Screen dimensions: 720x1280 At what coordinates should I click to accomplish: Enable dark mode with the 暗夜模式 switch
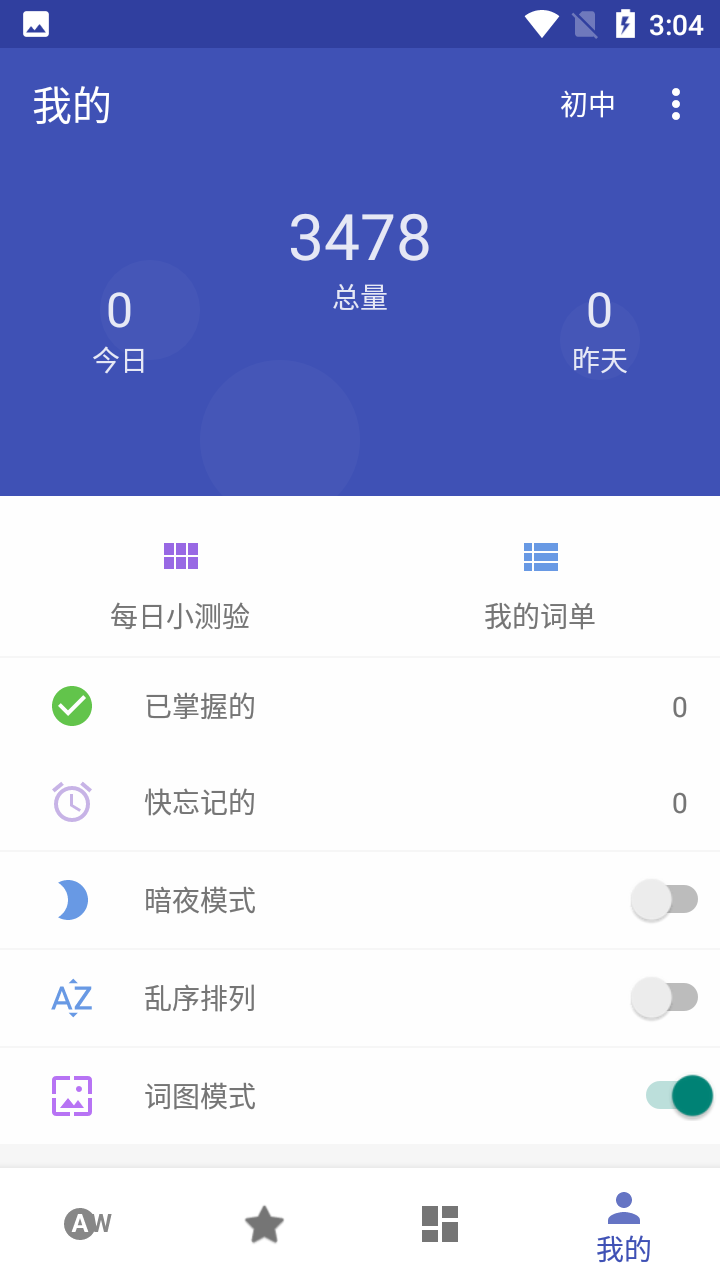[665, 899]
